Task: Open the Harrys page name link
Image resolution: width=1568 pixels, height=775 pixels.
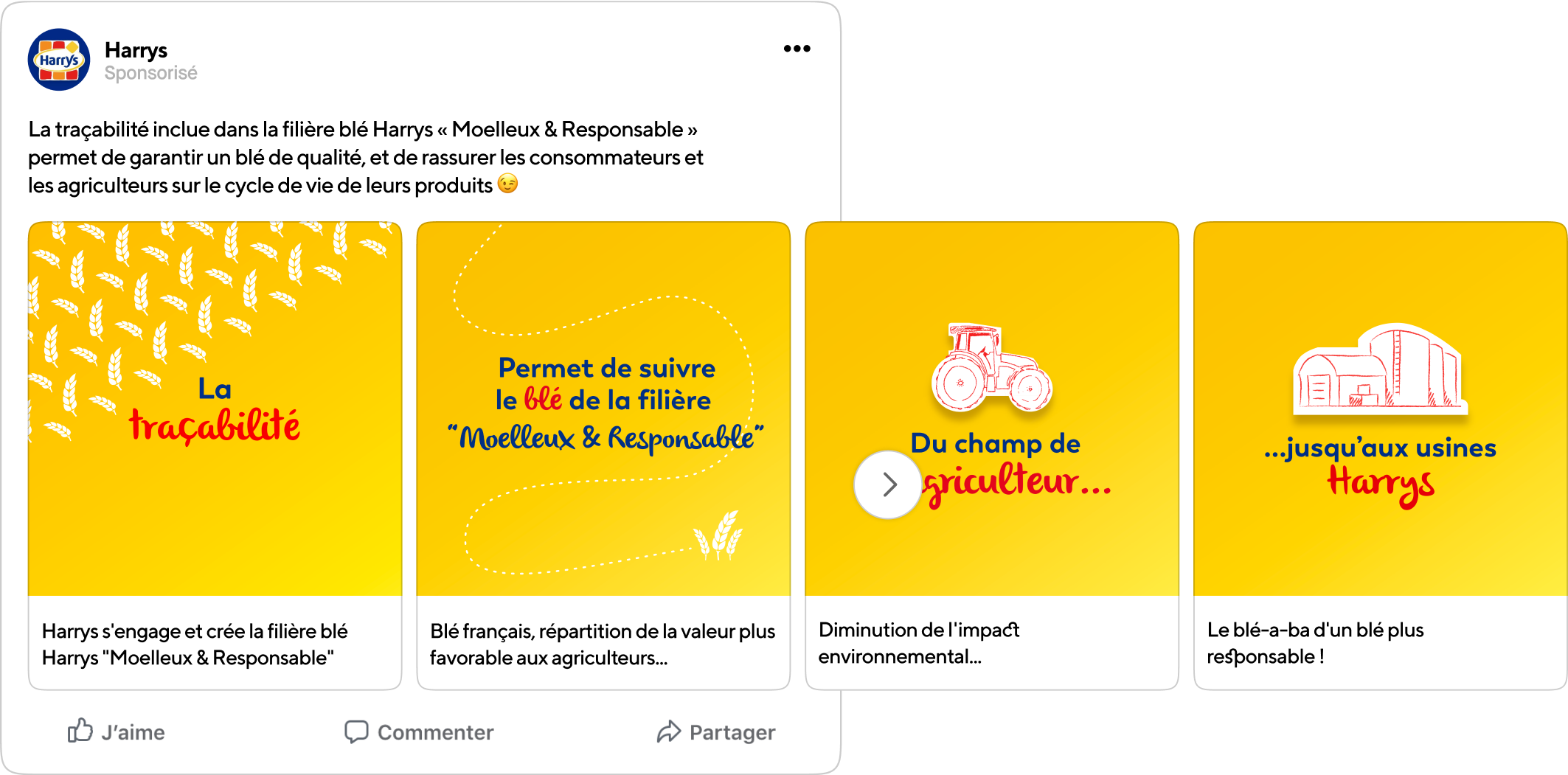Action: point(136,50)
